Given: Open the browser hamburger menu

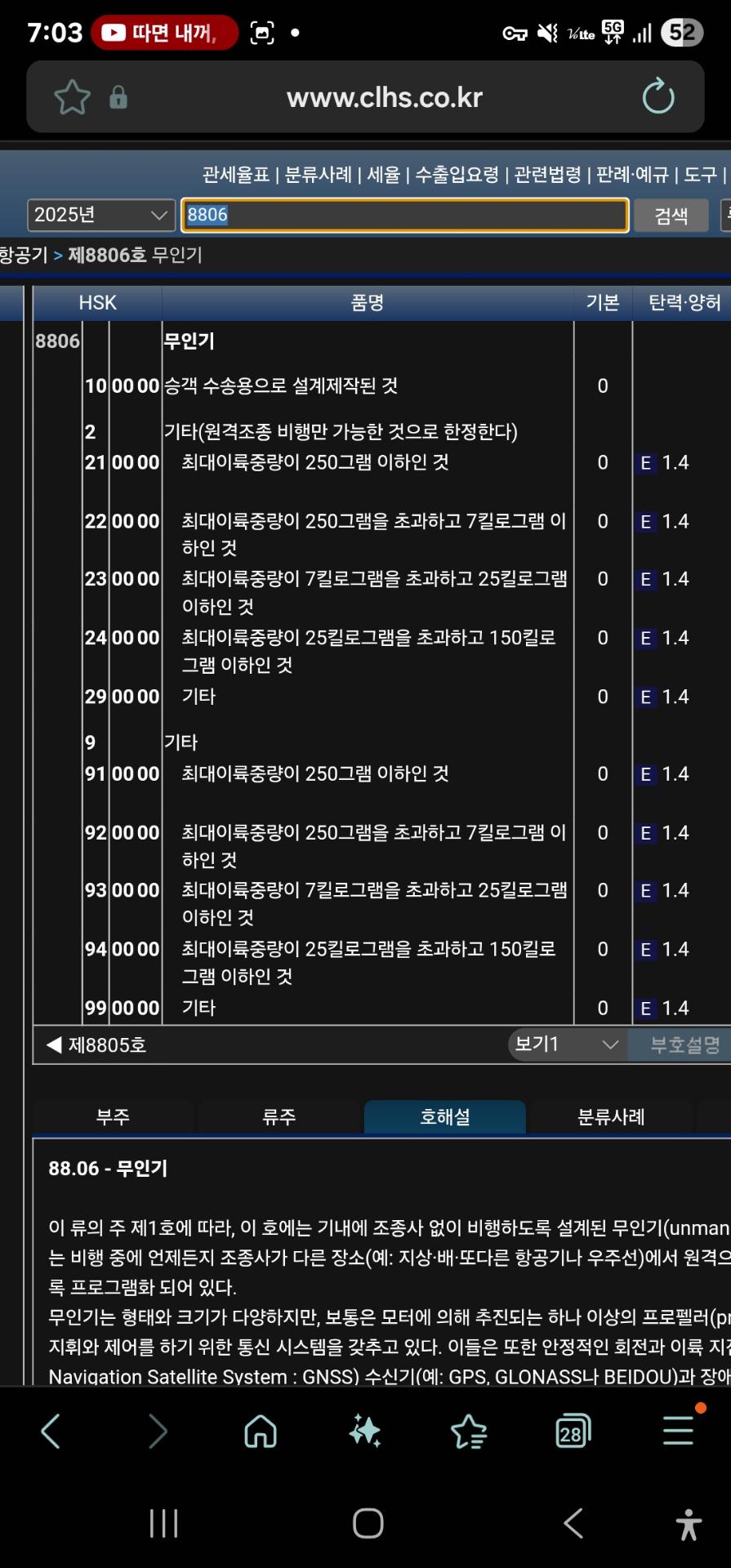Looking at the screenshot, I should pos(678,1430).
